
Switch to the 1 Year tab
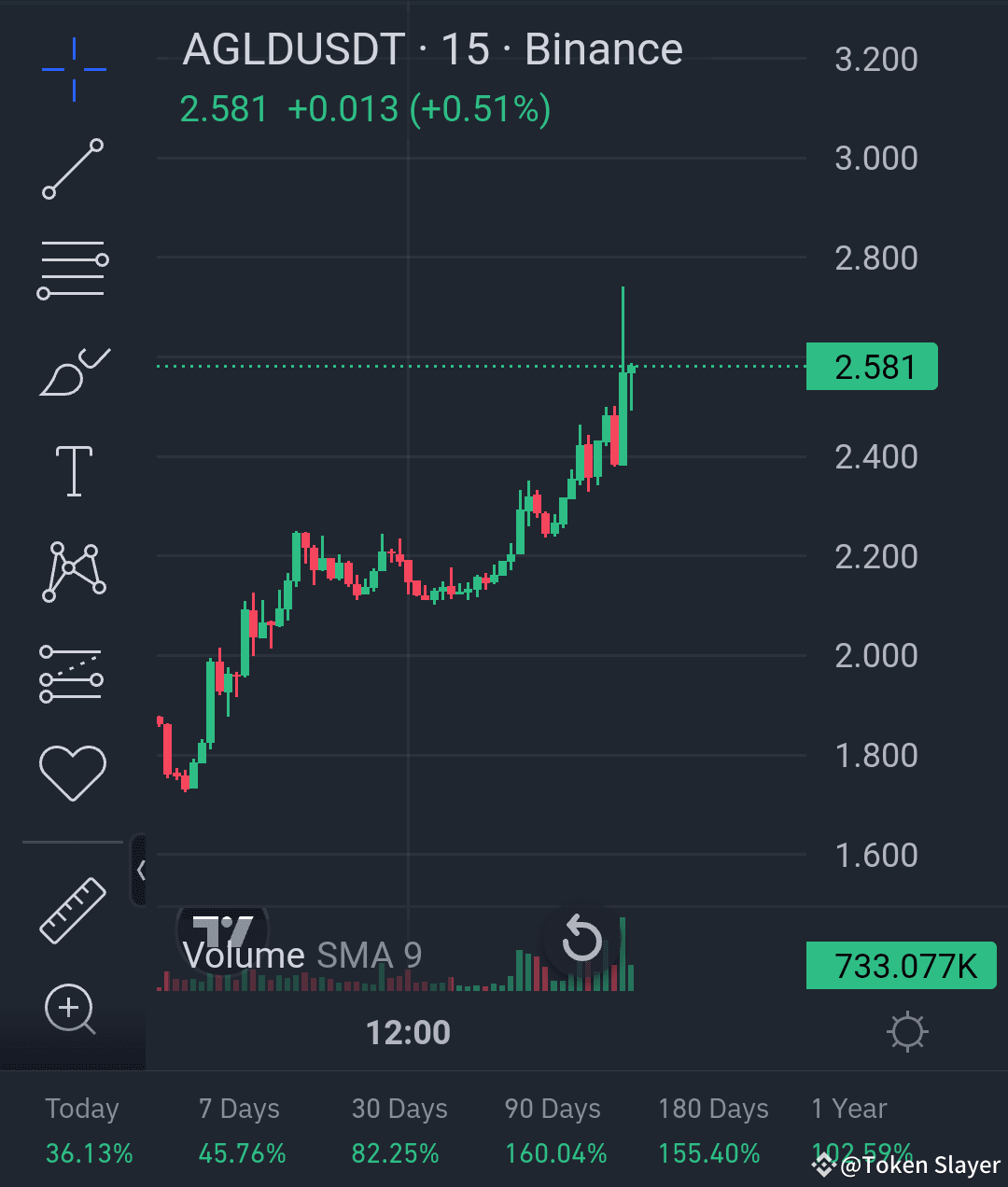[x=847, y=1127]
